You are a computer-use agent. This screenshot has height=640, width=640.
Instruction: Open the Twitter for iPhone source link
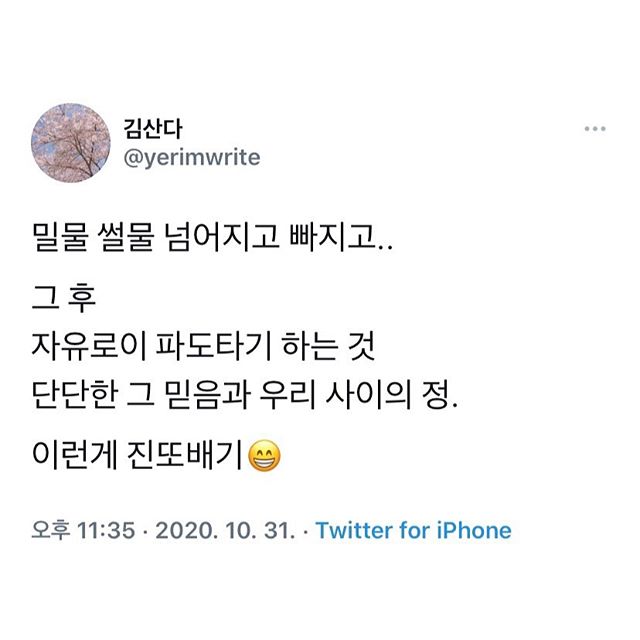tap(413, 531)
